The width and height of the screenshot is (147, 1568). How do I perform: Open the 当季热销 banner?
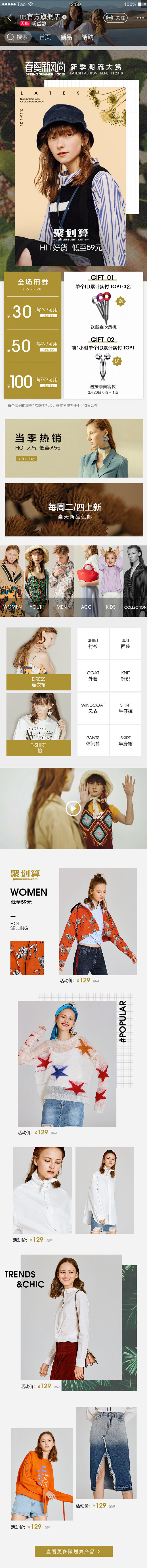pos(73,439)
